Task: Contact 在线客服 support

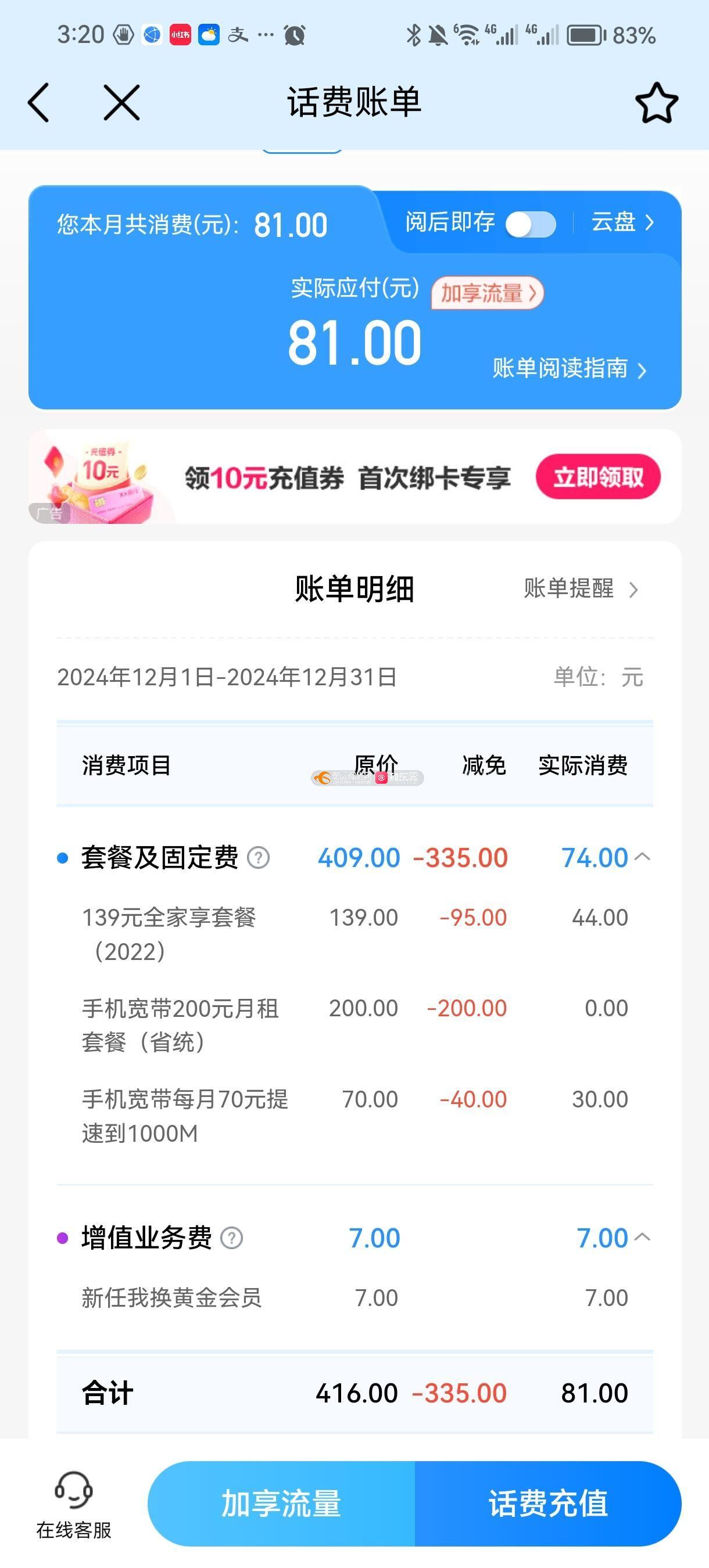Action: coord(74,1504)
